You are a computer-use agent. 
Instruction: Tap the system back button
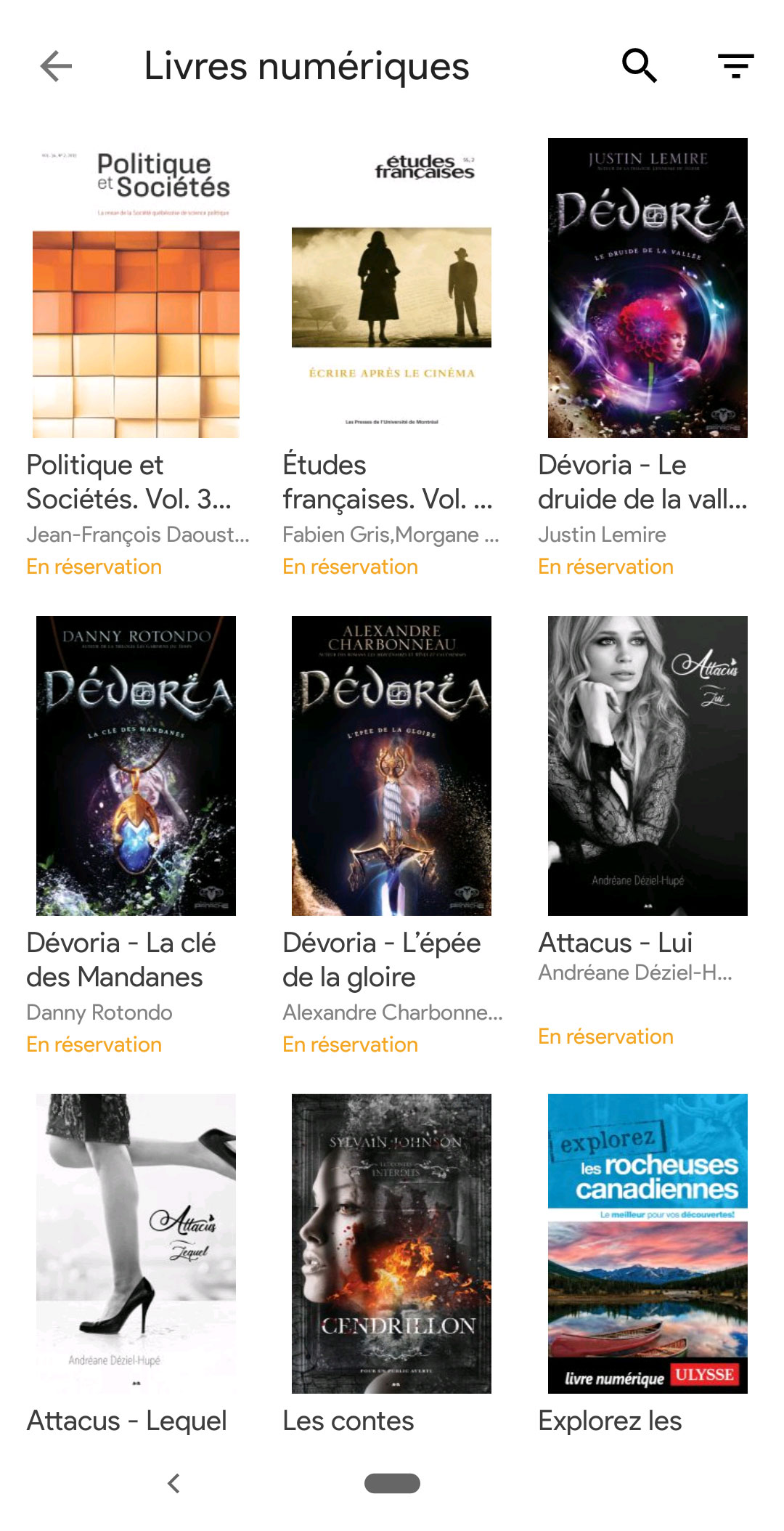click(x=173, y=1483)
